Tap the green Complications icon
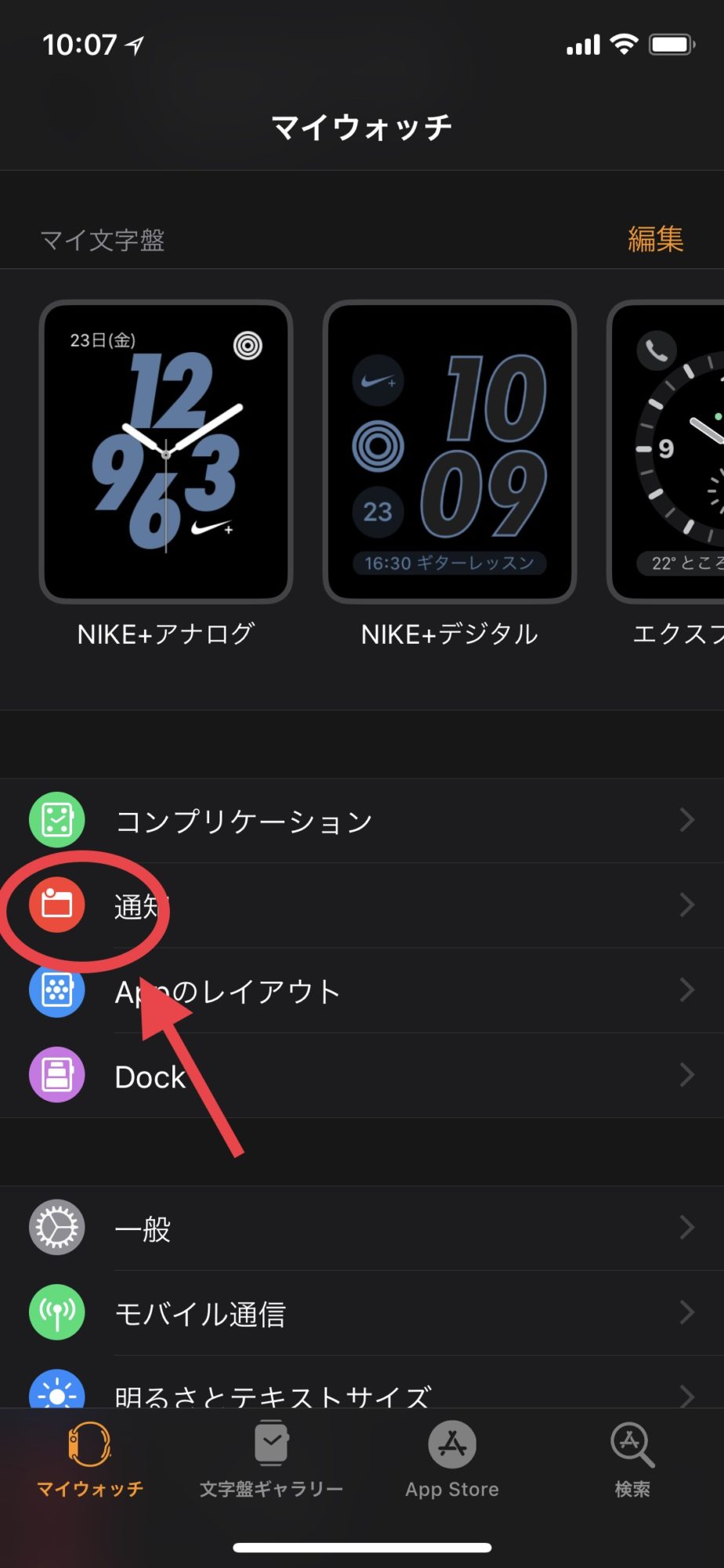The image size is (724, 1568). 56,818
